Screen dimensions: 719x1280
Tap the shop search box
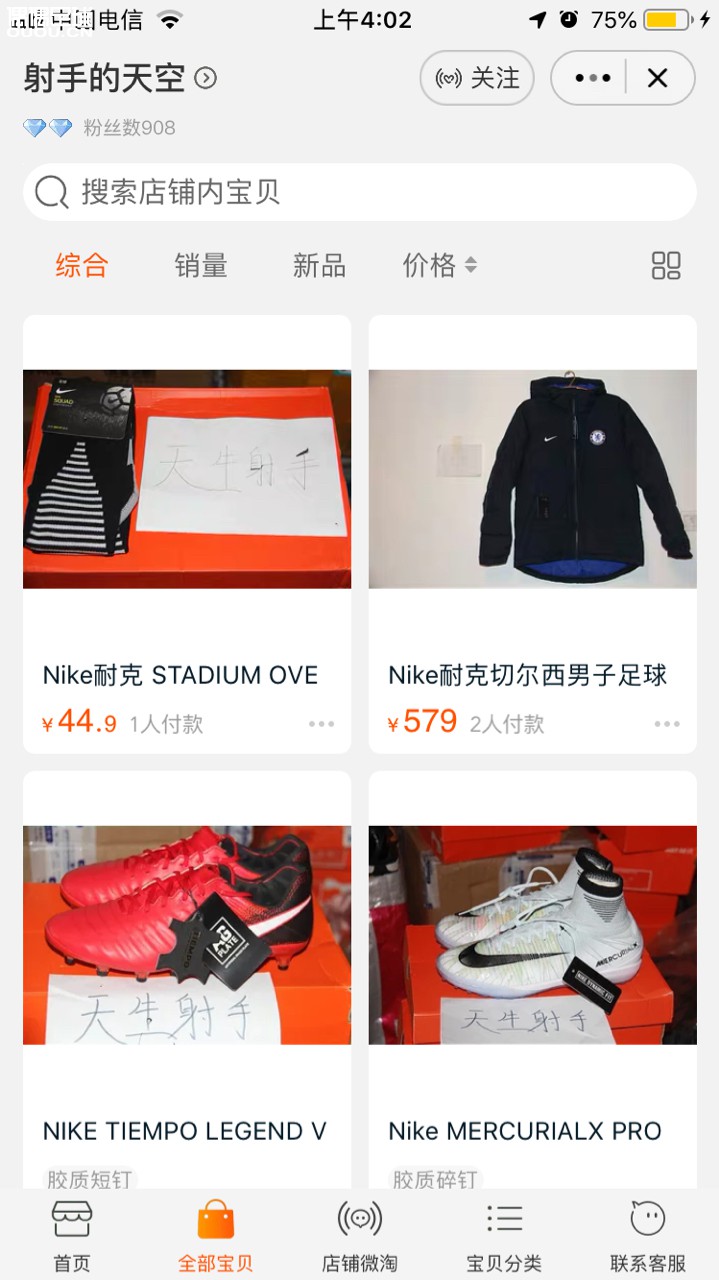(x=360, y=192)
